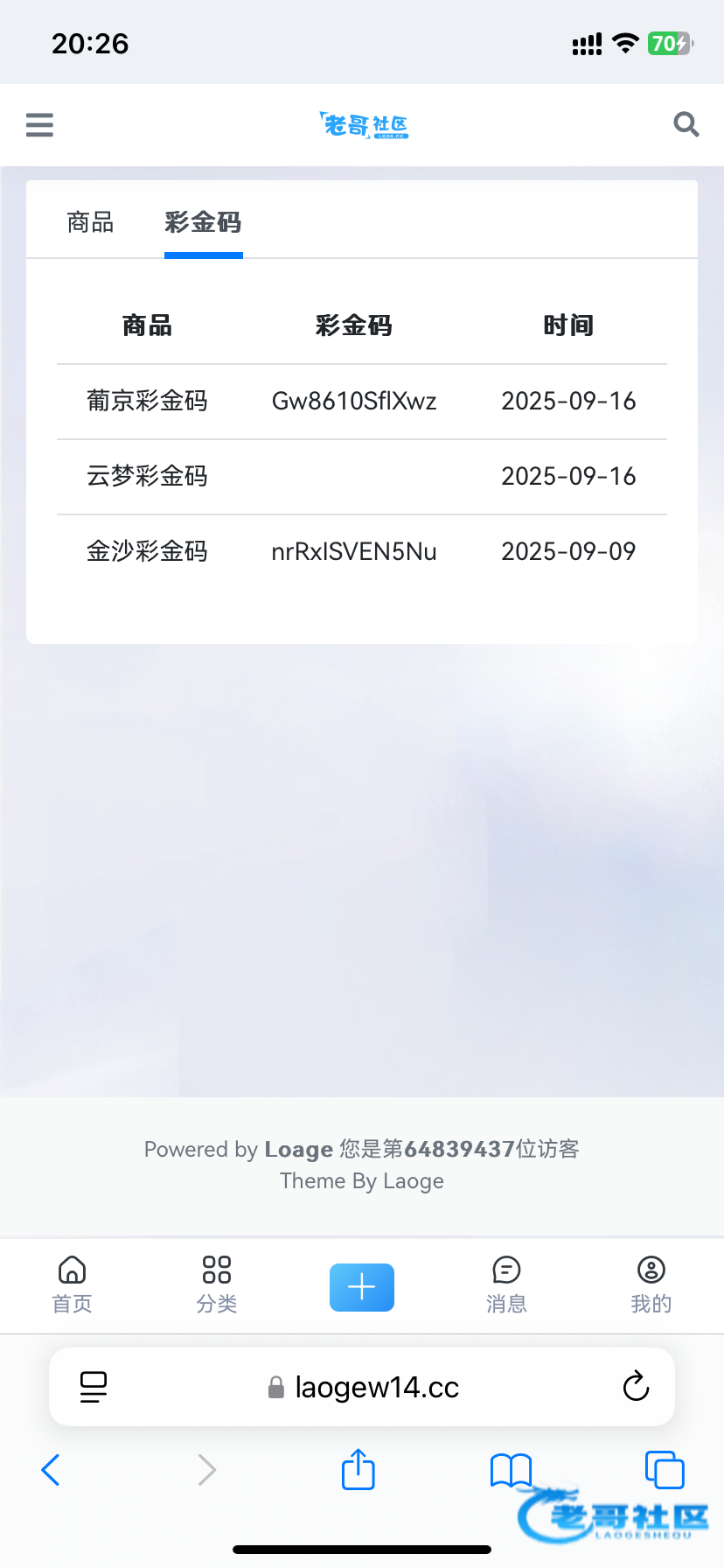Go back to the previous page
This screenshot has height=1568, width=724.
click(x=51, y=1470)
